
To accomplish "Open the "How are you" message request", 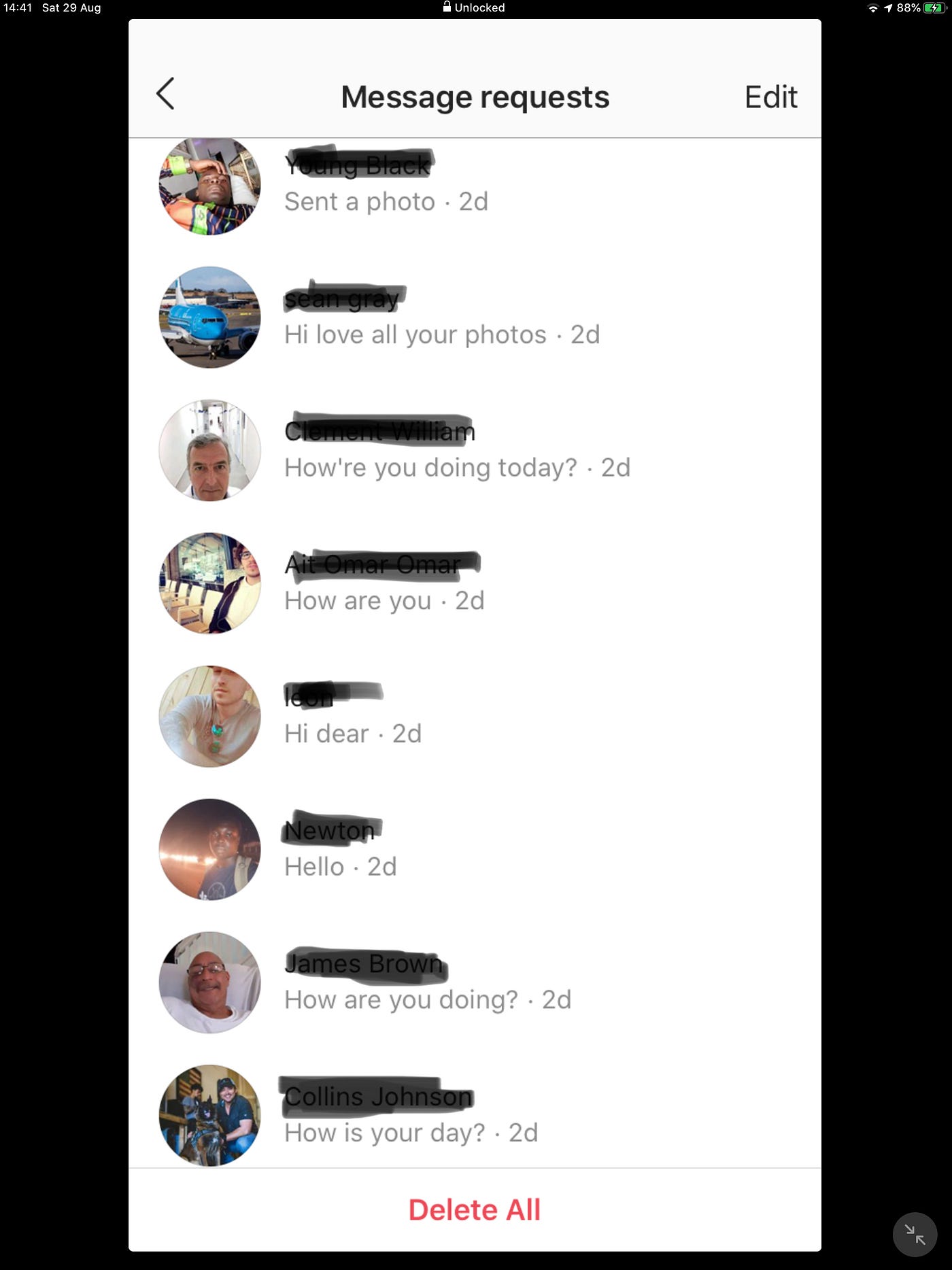I will coord(384,601).
